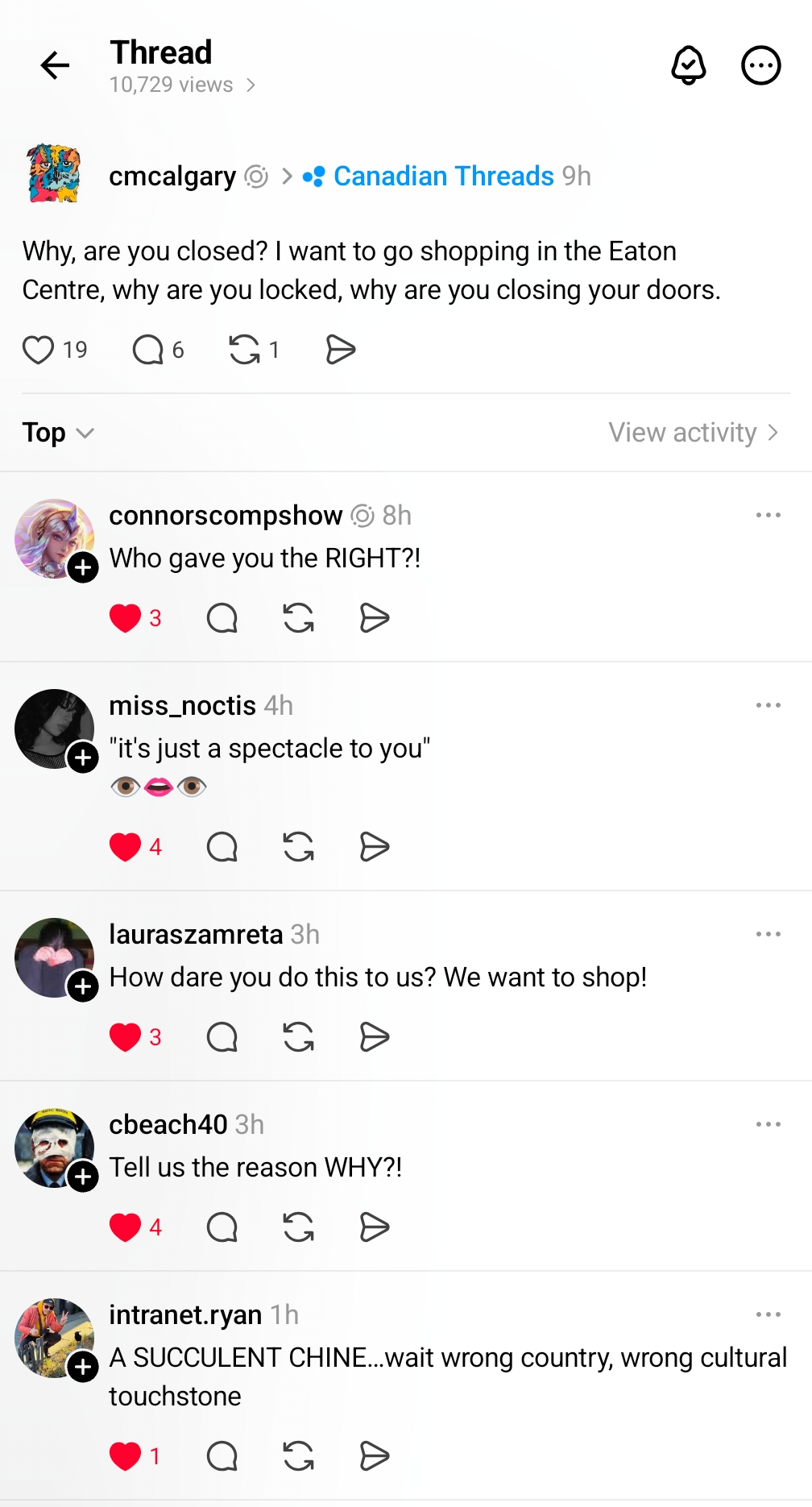Unlike connorscompshow's reply
The width and height of the screenshot is (812, 1507).
coord(125,618)
